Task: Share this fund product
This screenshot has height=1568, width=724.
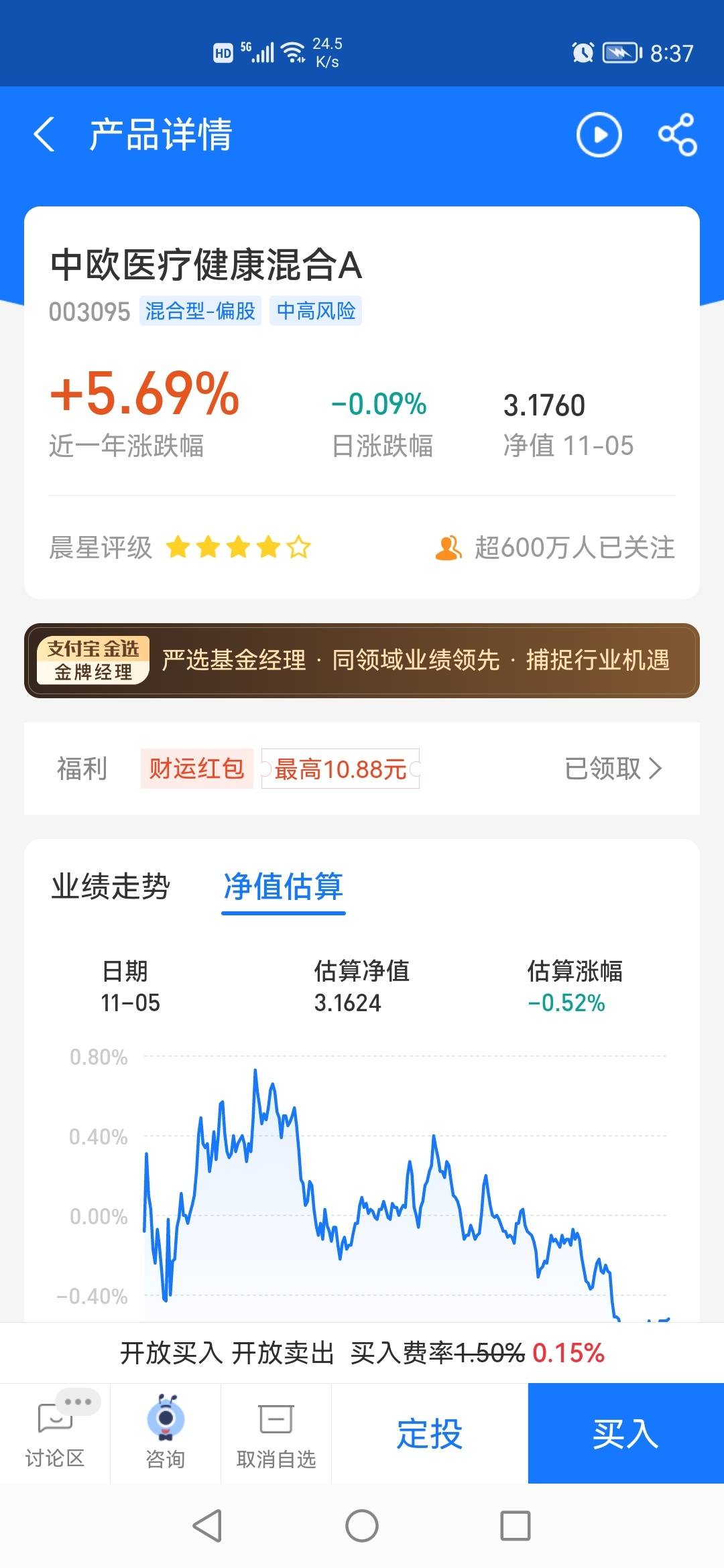Action: 677,135
